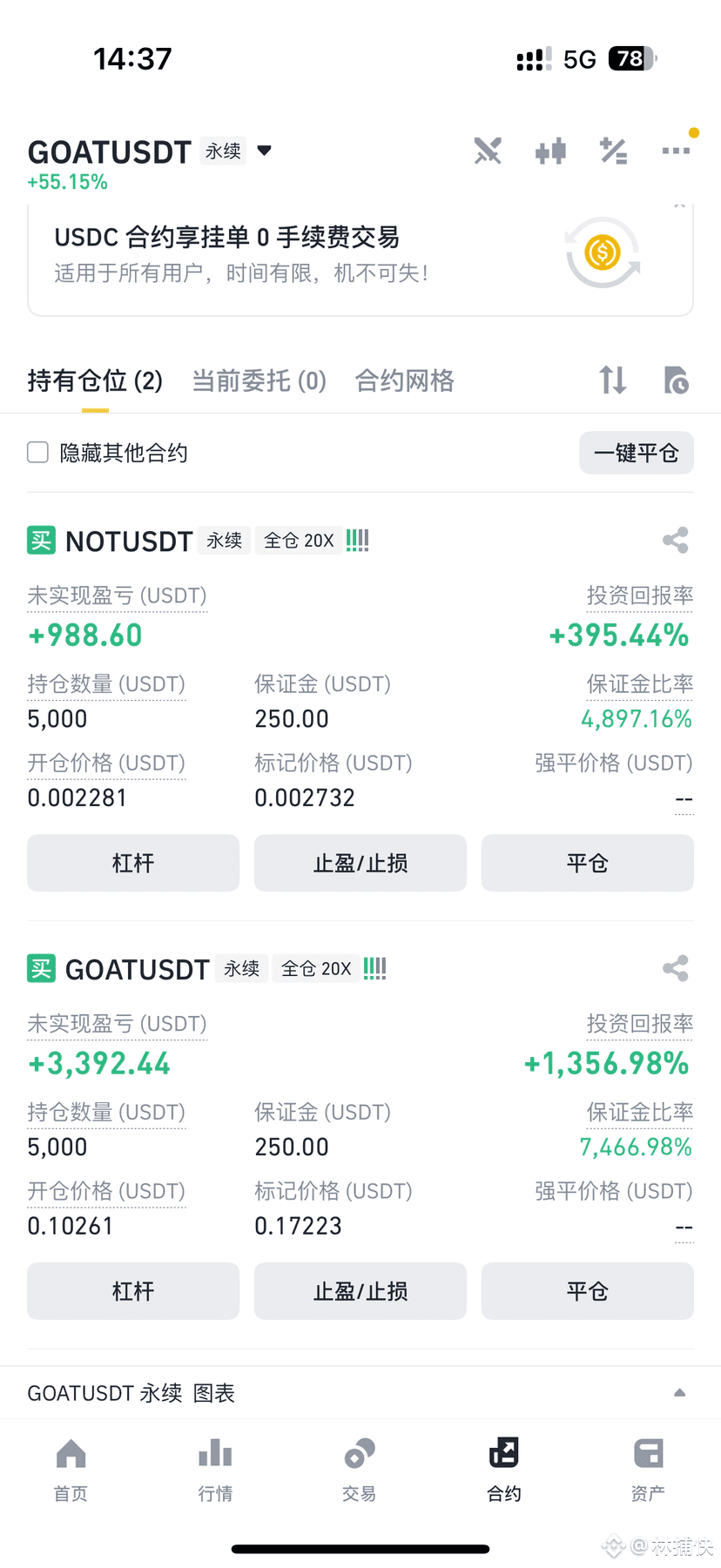Collapse the USDC promo banner arrow
The width and height of the screenshot is (721, 1568).
coord(680,206)
